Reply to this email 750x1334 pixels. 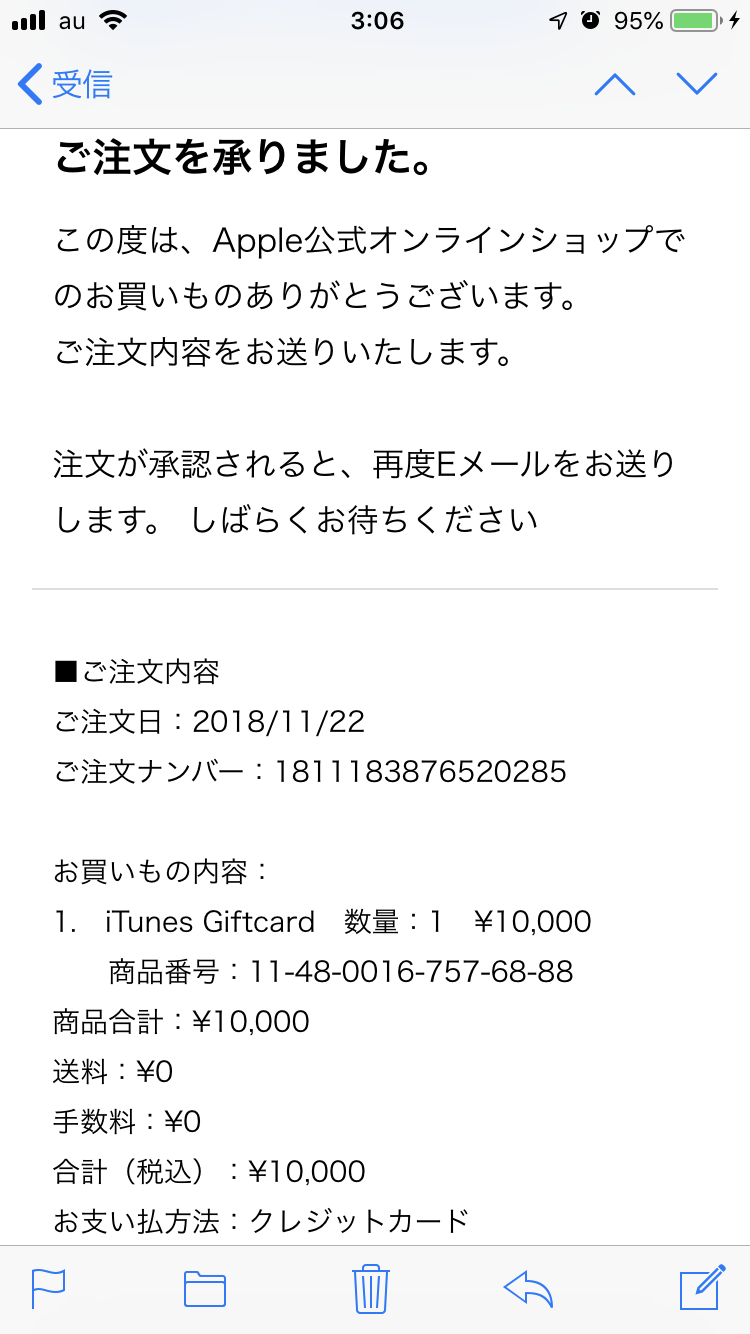(529, 1288)
